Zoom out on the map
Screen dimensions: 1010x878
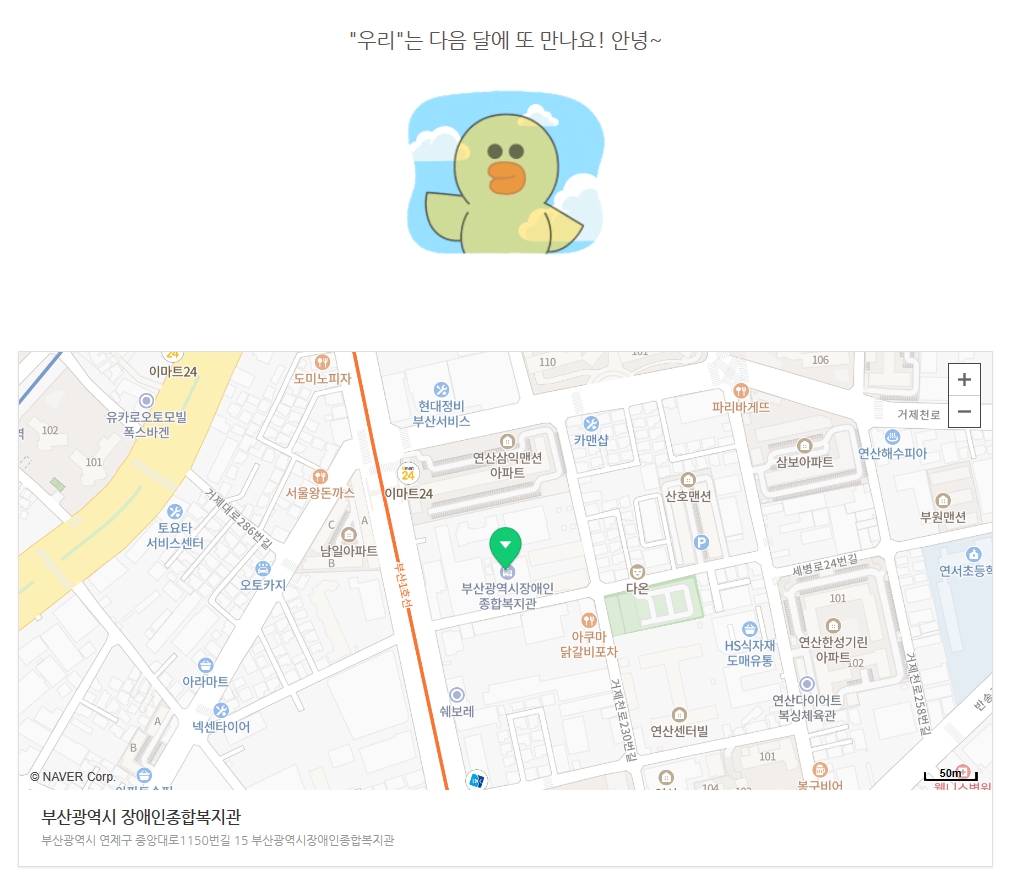point(964,411)
